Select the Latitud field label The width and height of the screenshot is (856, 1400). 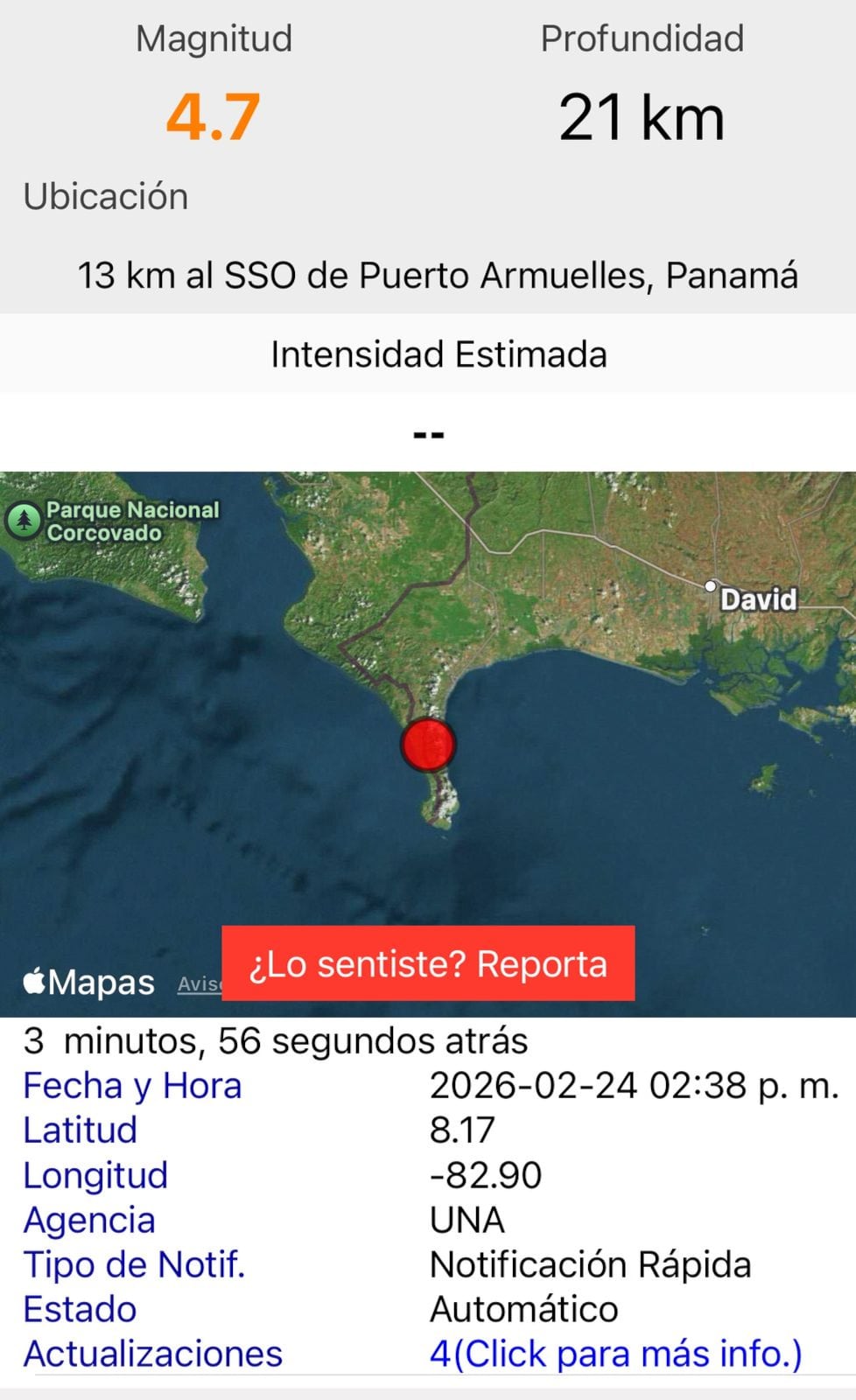[80, 1130]
